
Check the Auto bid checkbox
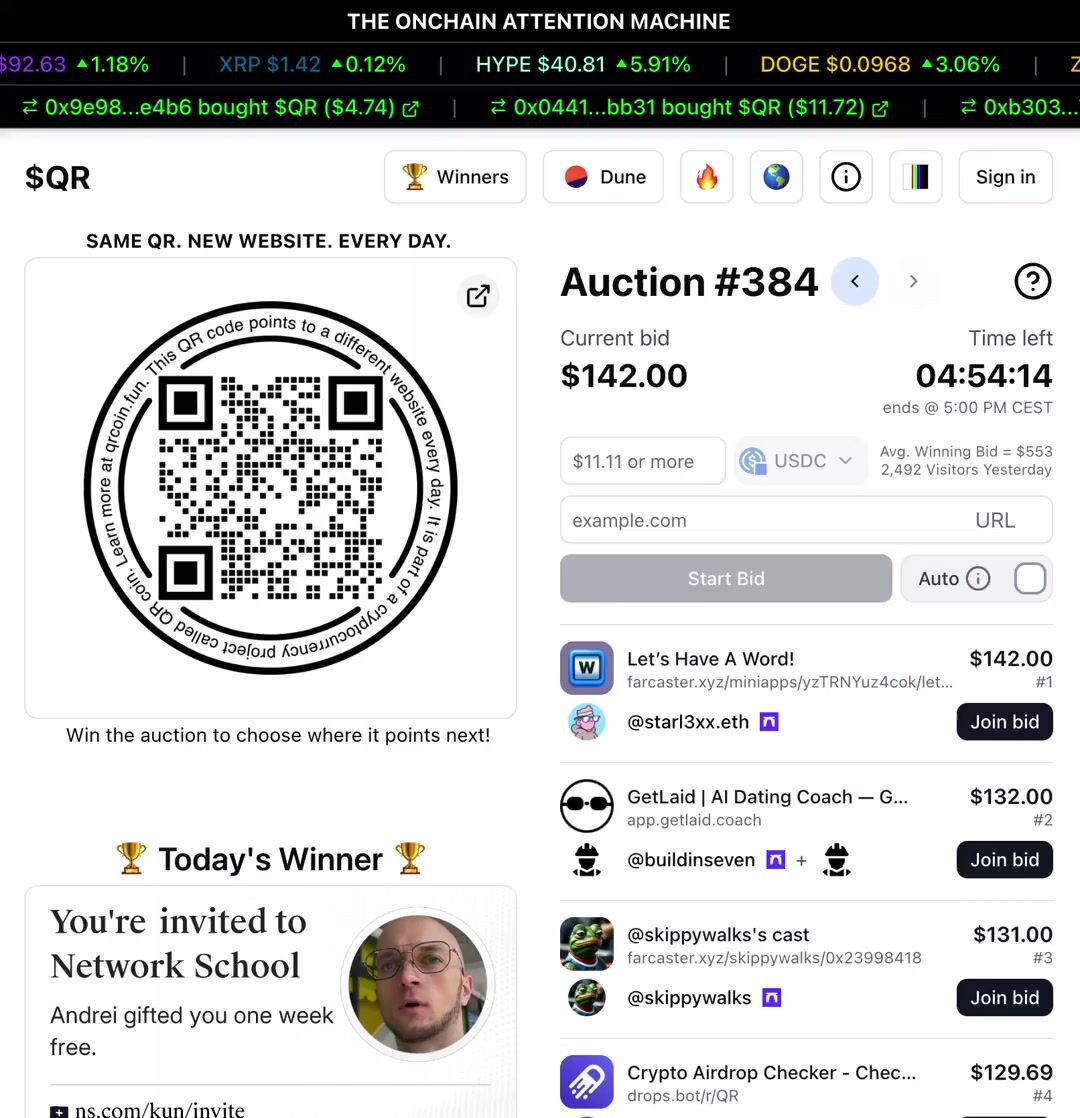point(1030,579)
